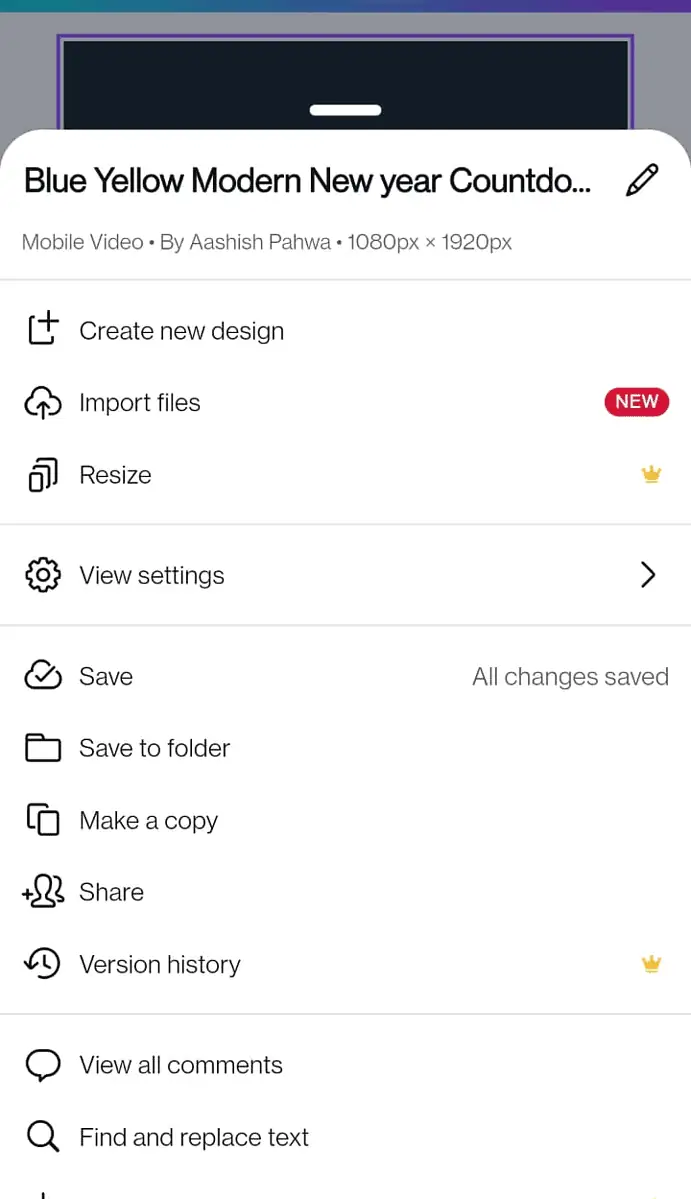Image resolution: width=691 pixels, height=1199 pixels.
Task: Open Find and replace text
Action: [346, 1137]
